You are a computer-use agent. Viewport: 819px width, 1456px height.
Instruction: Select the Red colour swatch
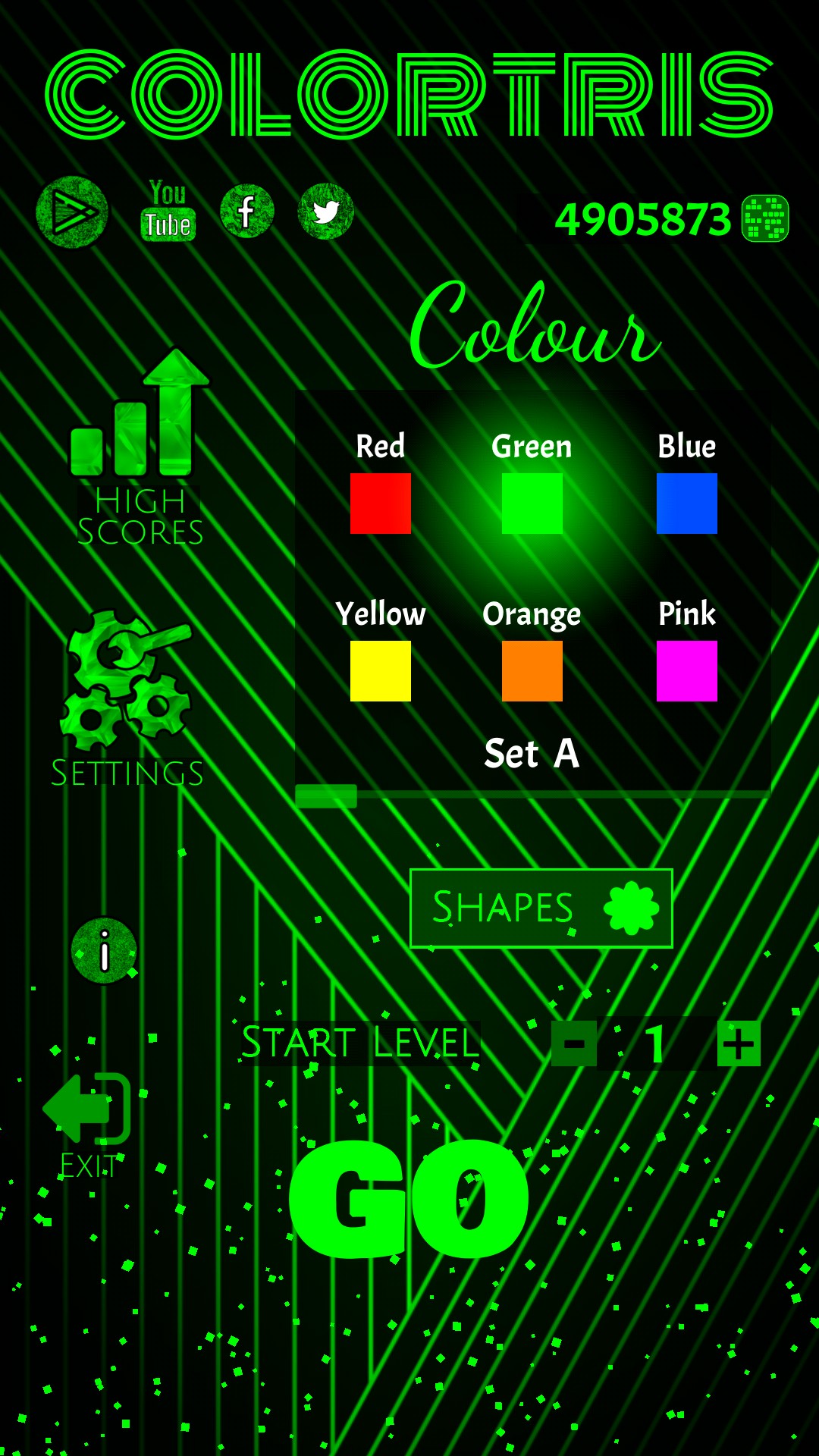(381, 504)
